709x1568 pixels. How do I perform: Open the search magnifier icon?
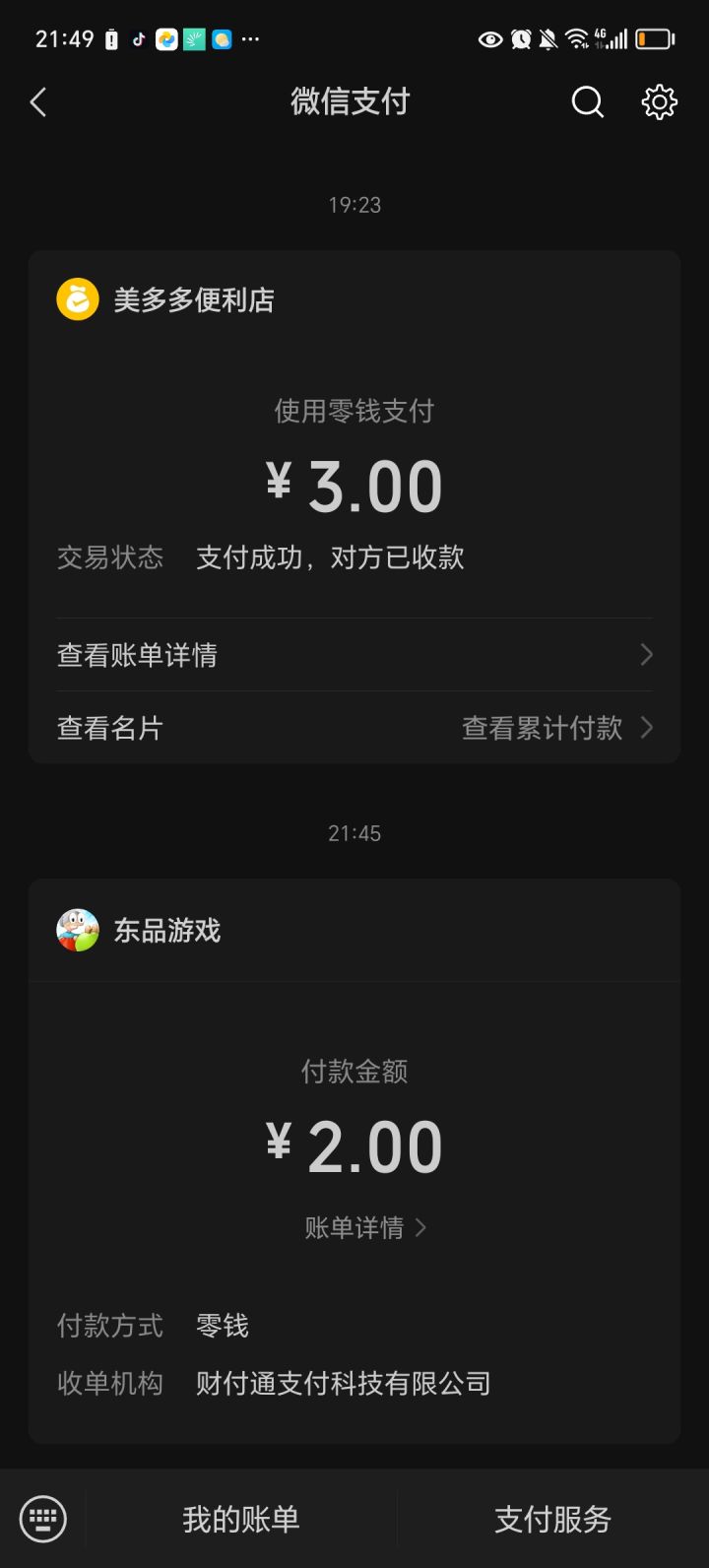coord(587,102)
